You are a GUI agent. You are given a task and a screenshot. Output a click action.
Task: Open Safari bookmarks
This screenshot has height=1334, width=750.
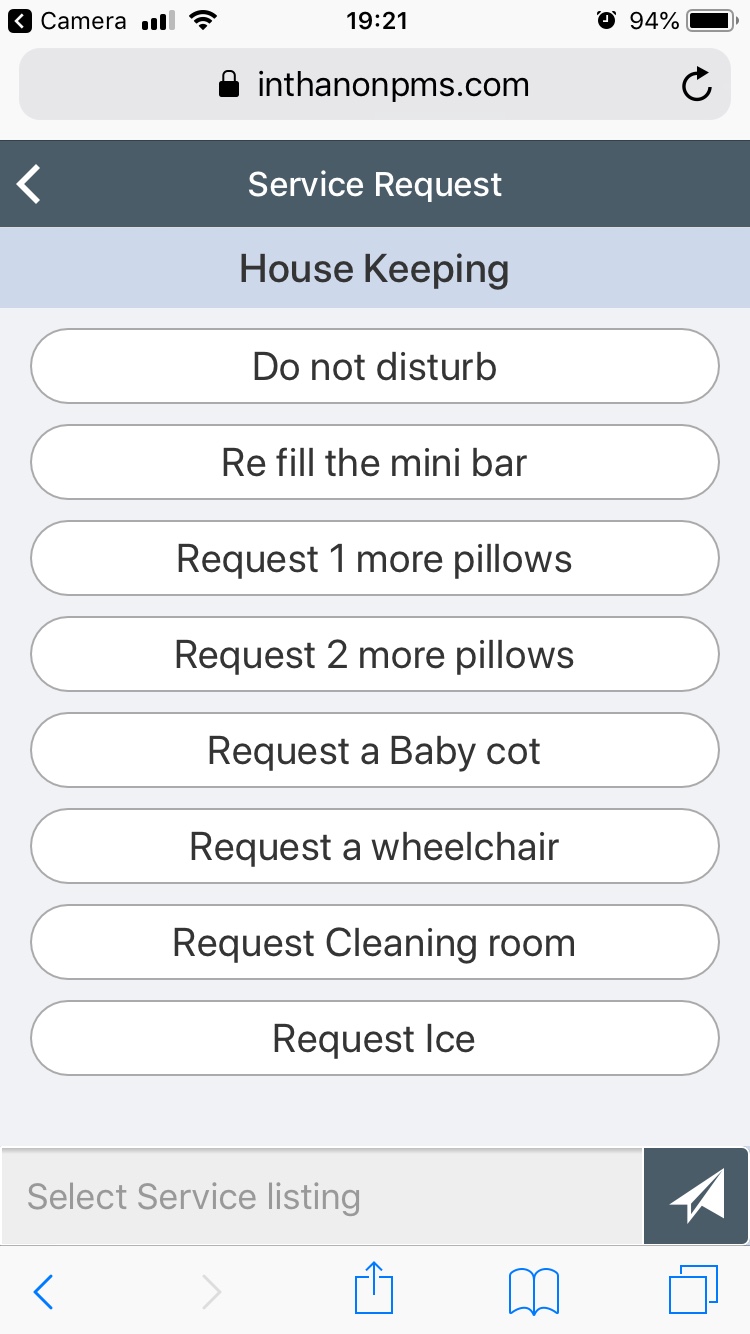tap(533, 1291)
